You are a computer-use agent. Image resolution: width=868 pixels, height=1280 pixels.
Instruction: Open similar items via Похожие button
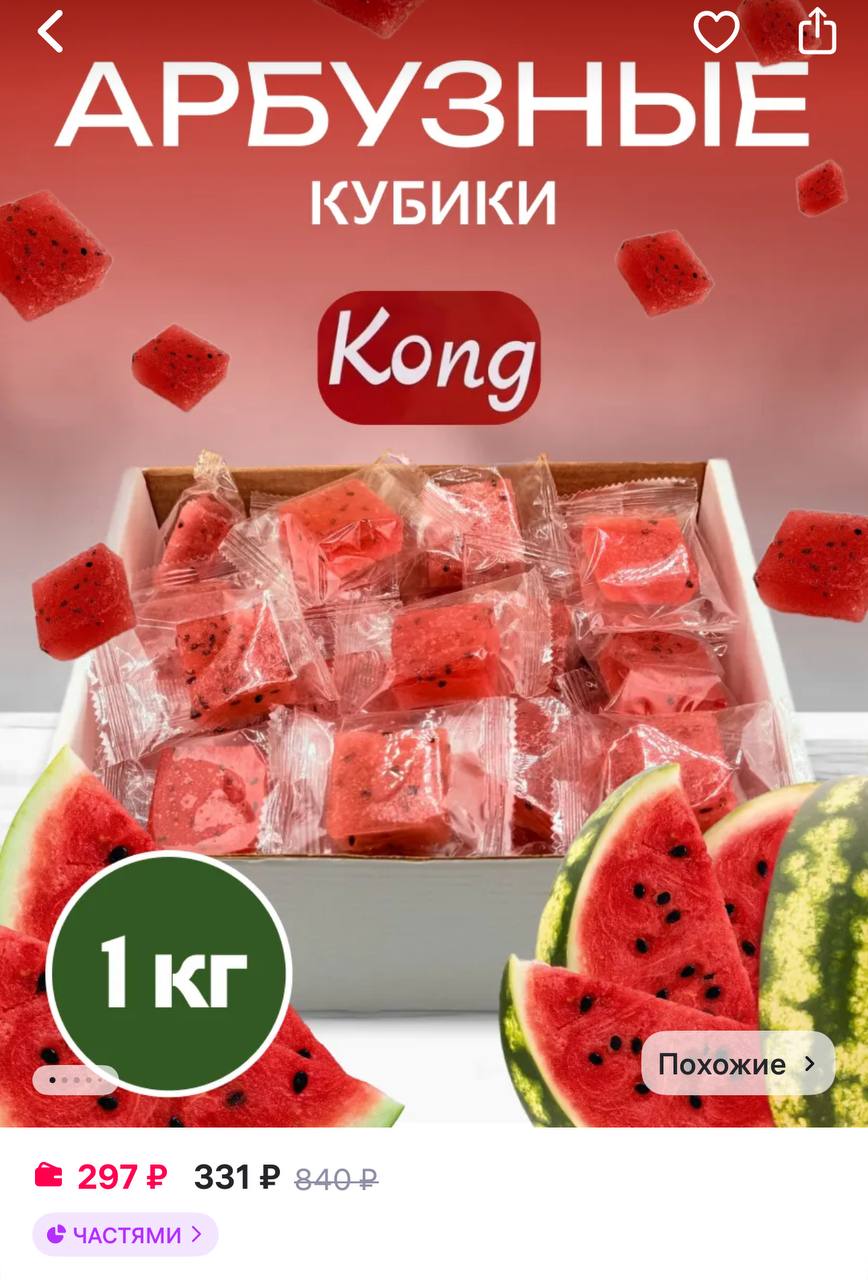point(738,1064)
